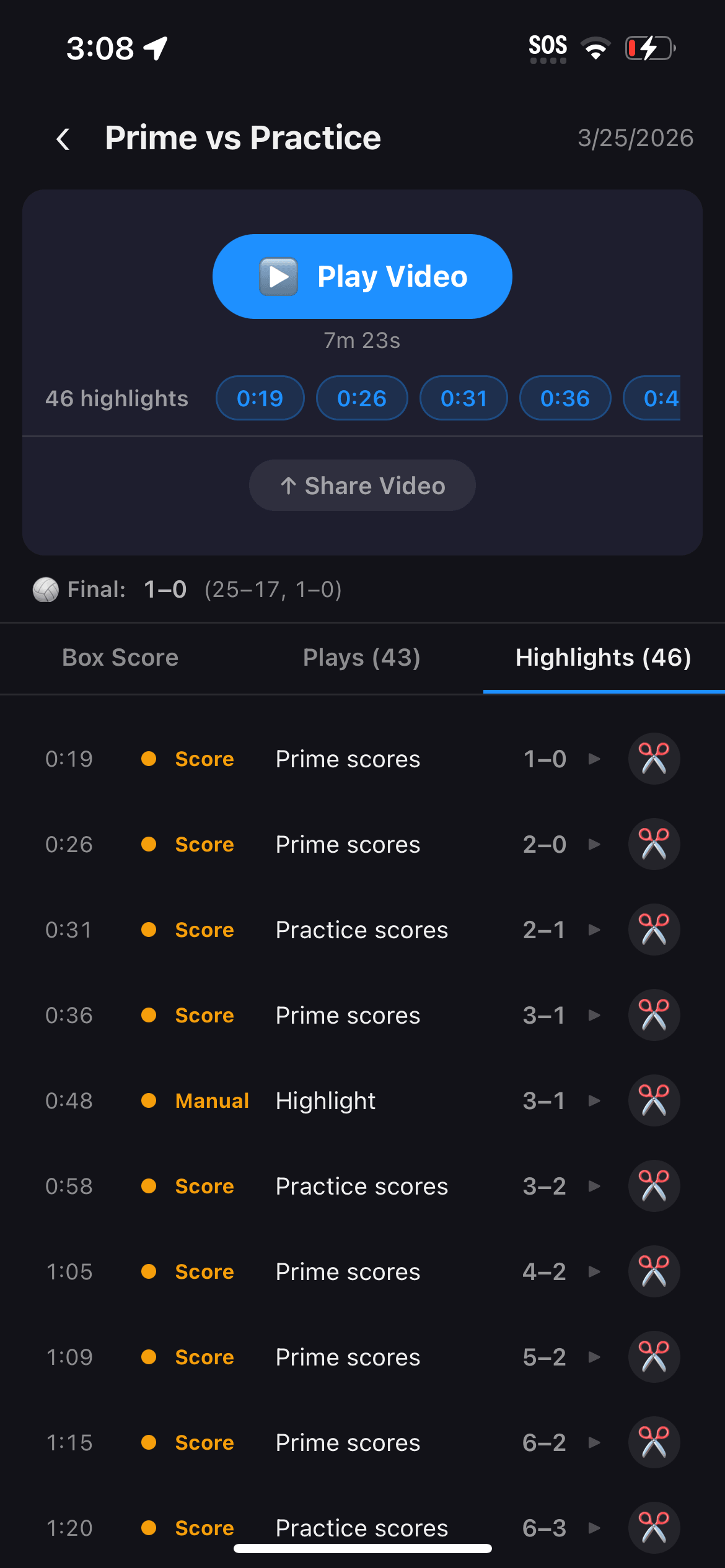Play the Manual Highlight at 0:48
The image size is (725, 1568).
tap(594, 1100)
